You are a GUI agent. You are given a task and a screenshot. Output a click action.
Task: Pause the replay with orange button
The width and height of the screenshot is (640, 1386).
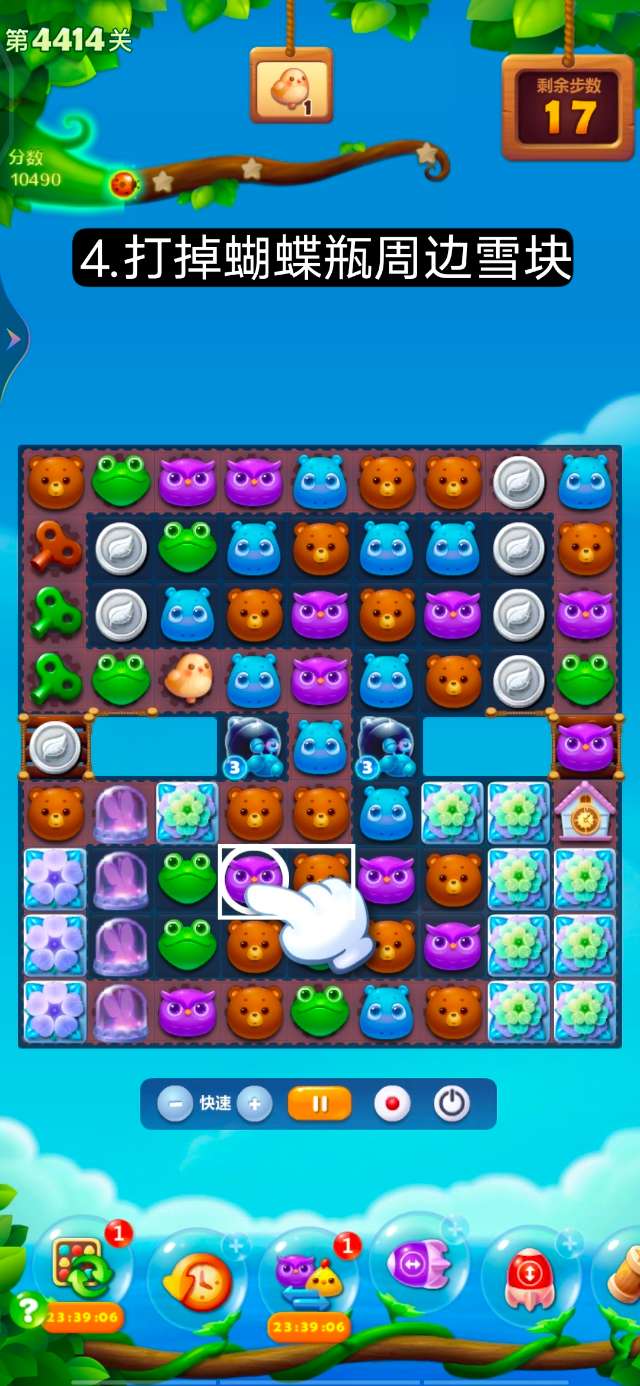tap(320, 1104)
